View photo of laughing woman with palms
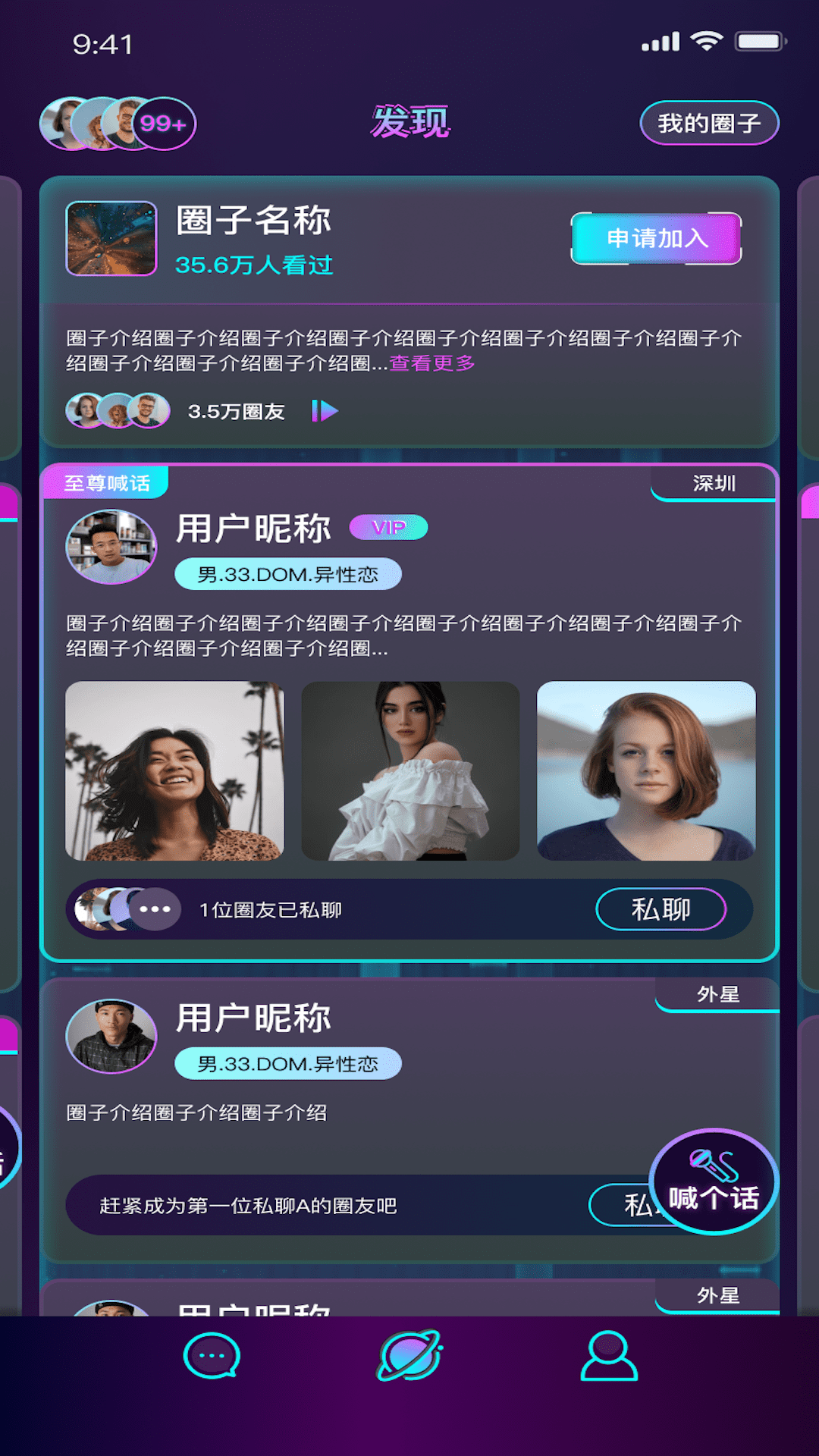This screenshot has width=819, height=1456. [x=174, y=770]
